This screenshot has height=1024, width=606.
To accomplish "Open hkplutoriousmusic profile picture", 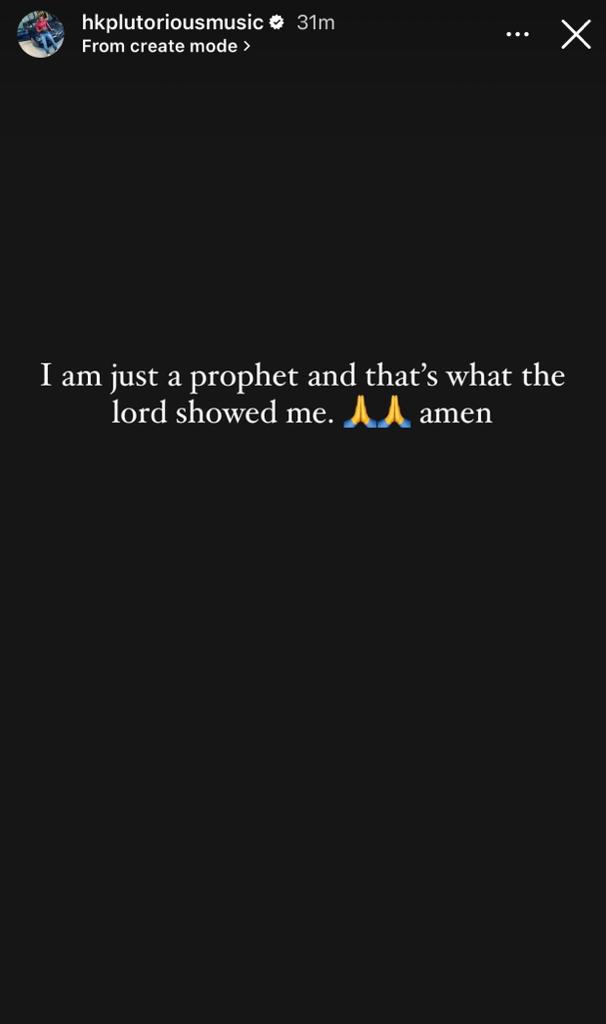I will click(41, 34).
